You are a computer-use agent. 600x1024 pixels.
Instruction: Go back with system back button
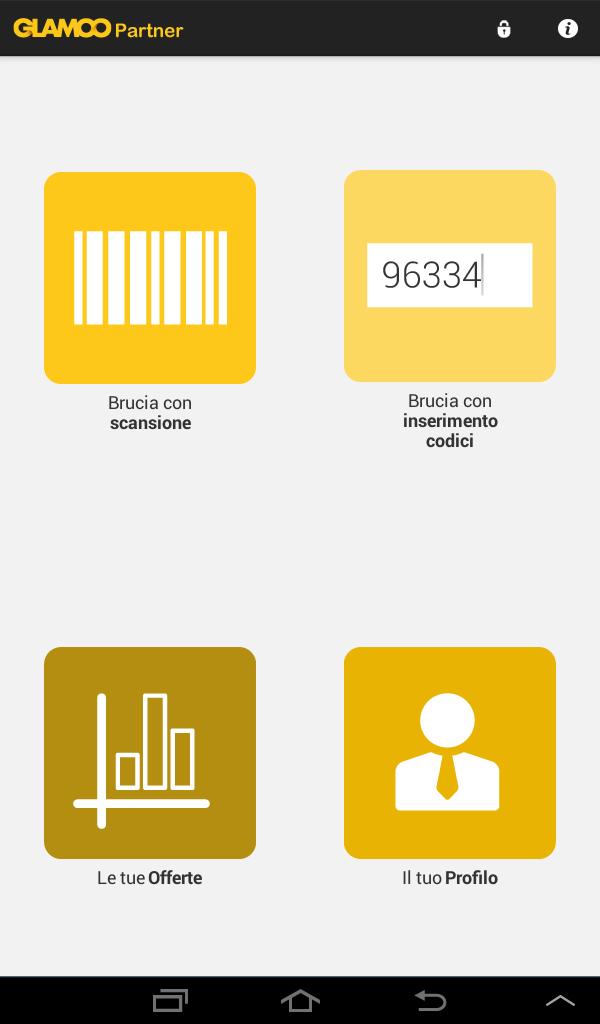(430, 1000)
